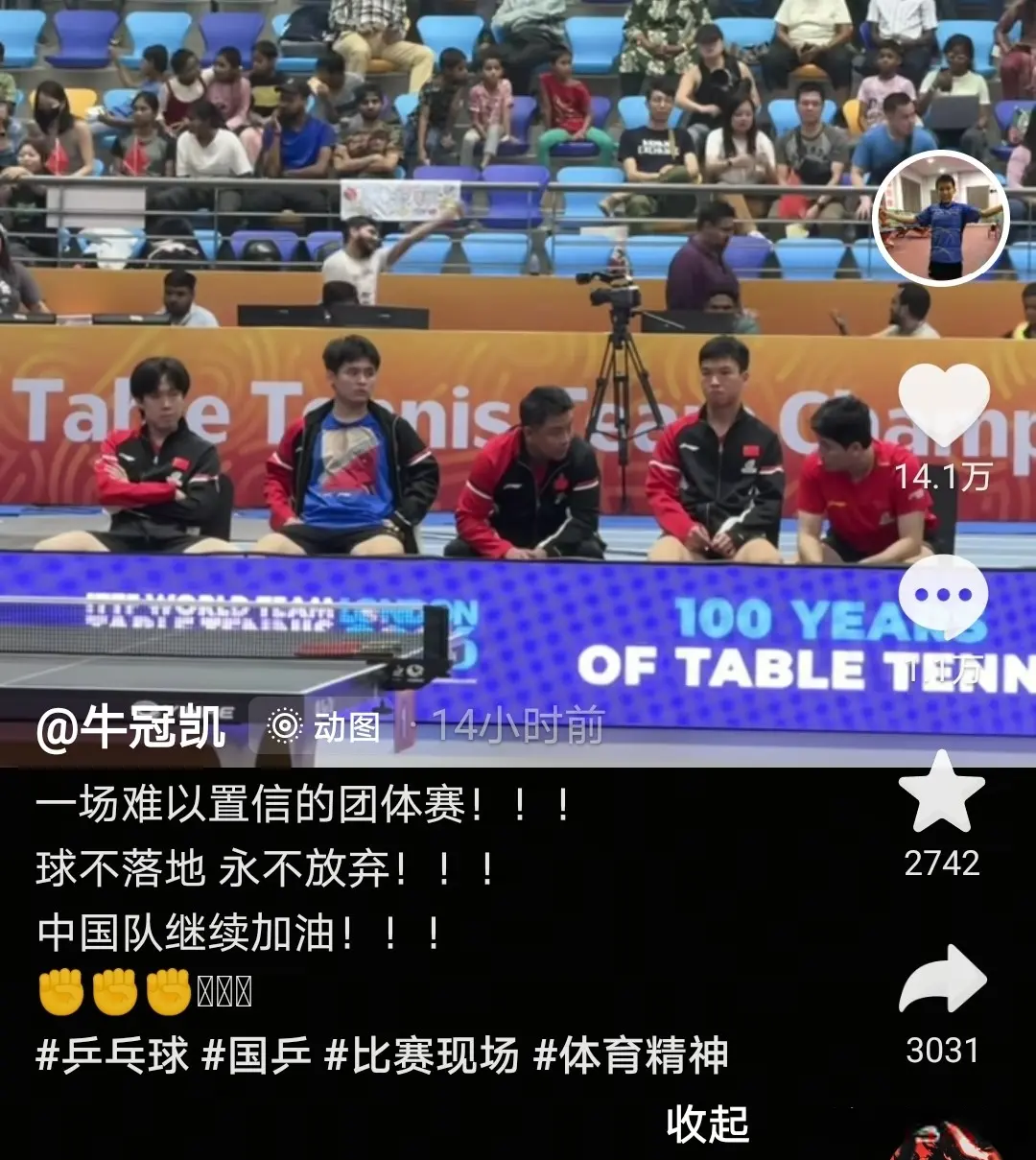The image size is (1036, 1160).
Task: Open the poster's profile avatar
Action: point(941,218)
